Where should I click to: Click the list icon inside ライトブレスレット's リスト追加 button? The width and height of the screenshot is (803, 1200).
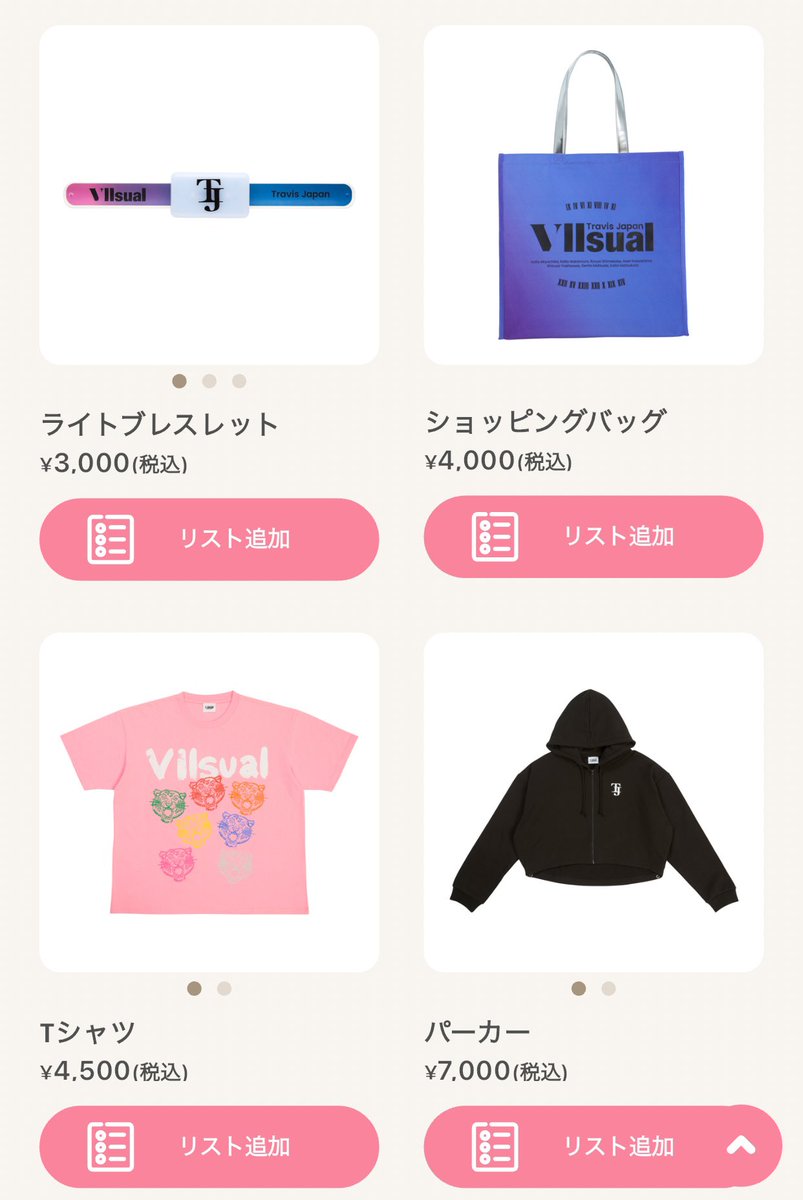112,537
